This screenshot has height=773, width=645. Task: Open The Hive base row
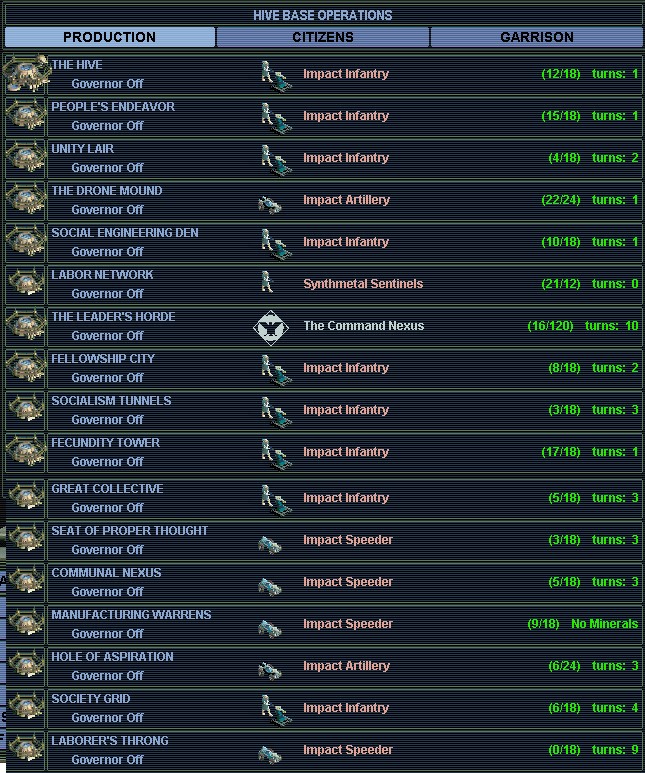pyautogui.click(x=77, y=65)
